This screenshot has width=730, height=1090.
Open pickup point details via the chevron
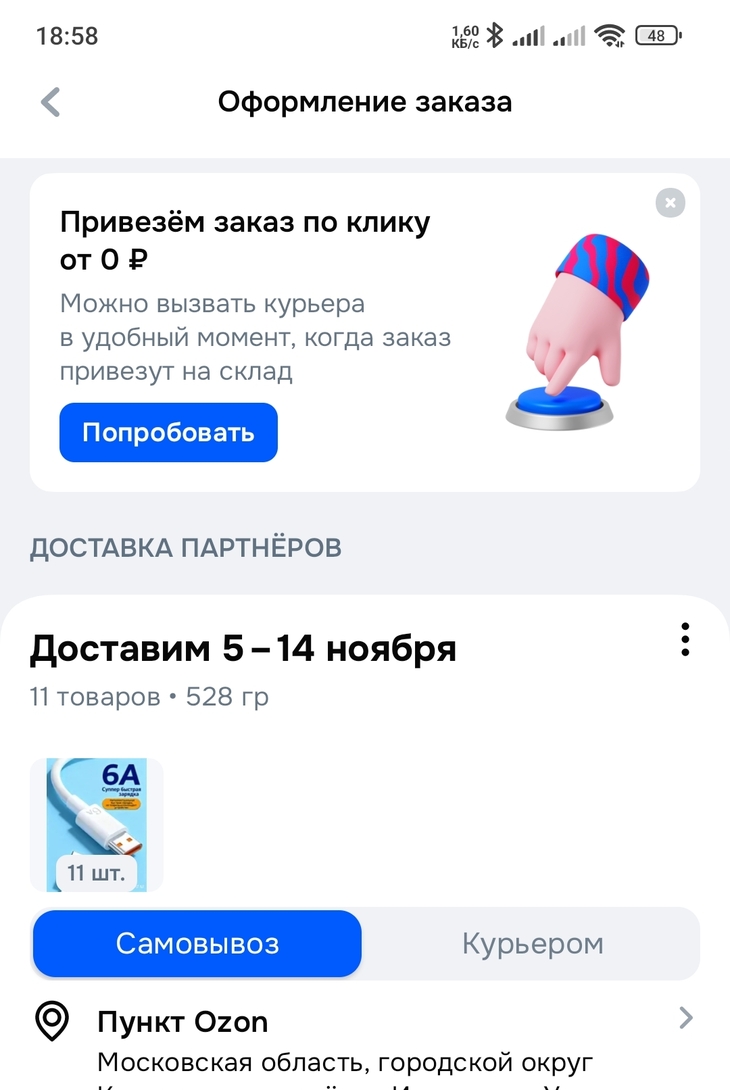tap(686, 1019)
